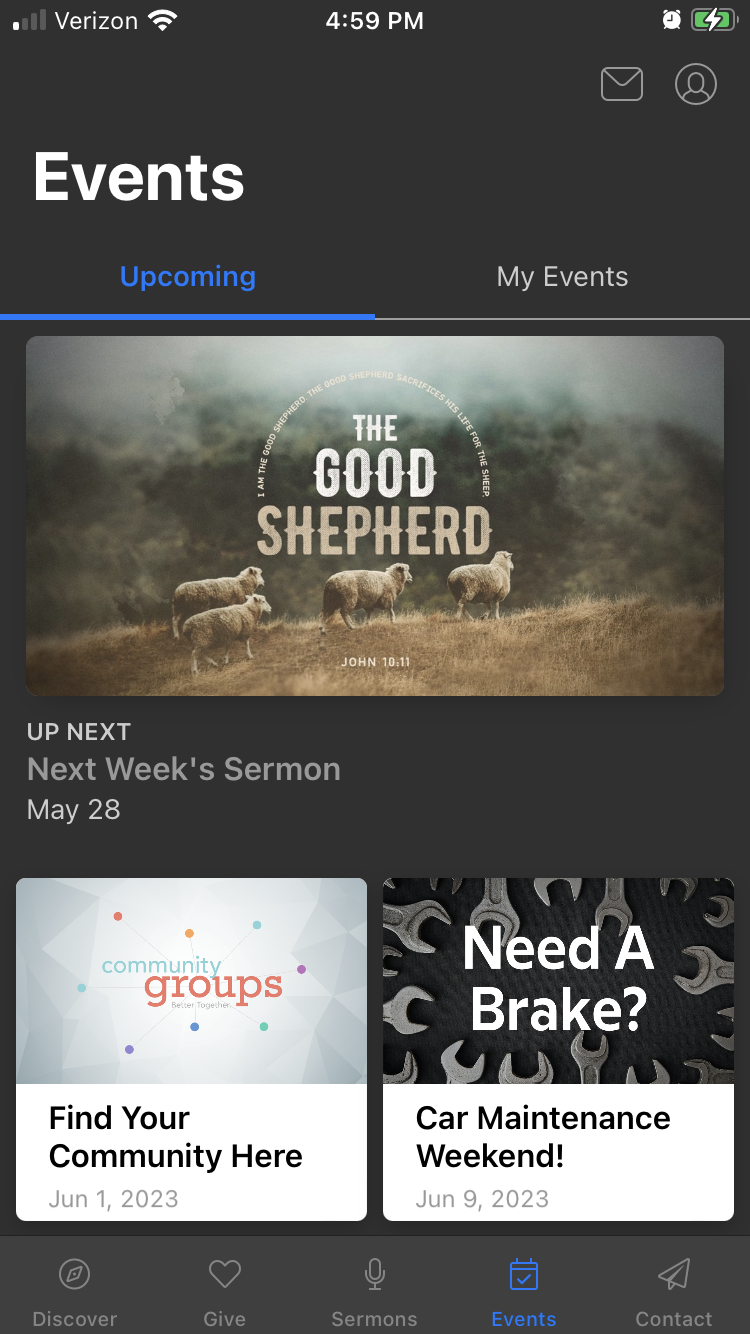This screenshot has height=1334, width=750.
Task: Switch to the My Events tab
Action: pyautogui.click(x=562, y=276)
